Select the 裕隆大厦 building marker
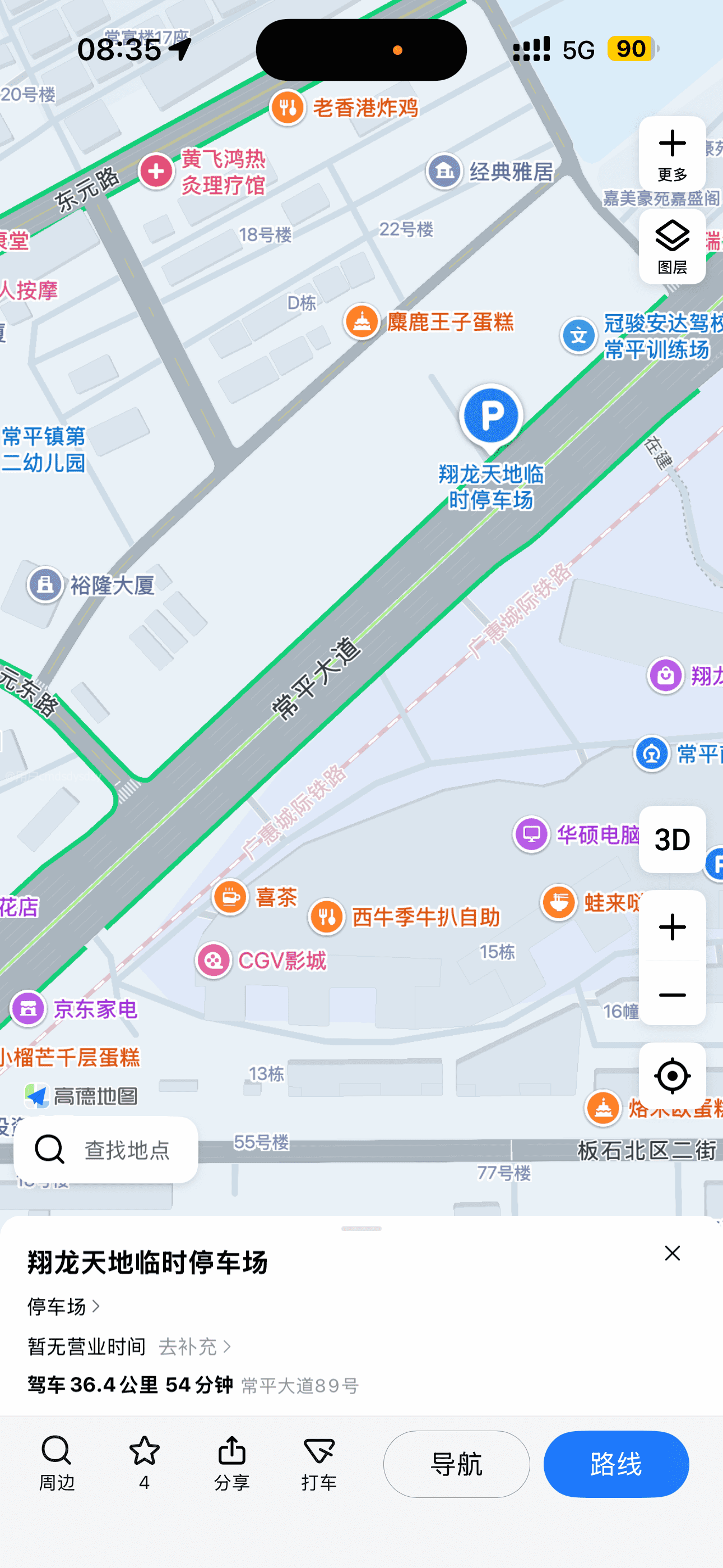The width and height of the screenshot is (723, 1568). tap(45, 585)
